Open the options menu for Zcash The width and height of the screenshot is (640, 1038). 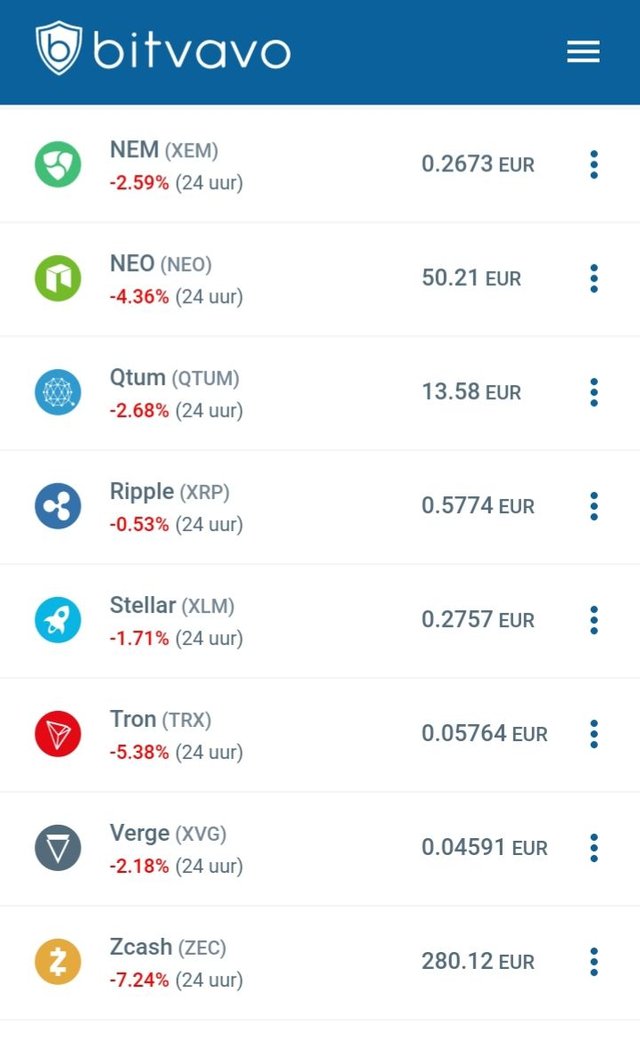tap(594, 963)
